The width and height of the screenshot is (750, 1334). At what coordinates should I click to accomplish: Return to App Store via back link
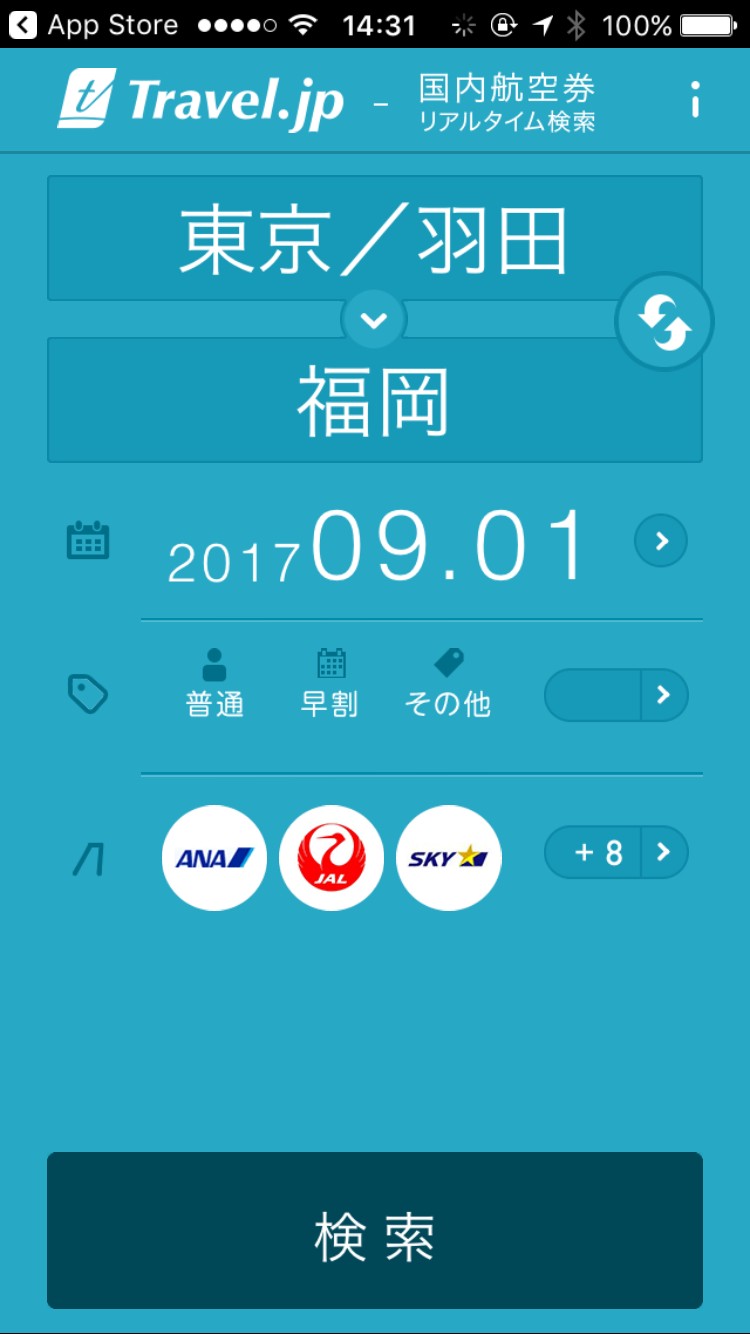93,25
